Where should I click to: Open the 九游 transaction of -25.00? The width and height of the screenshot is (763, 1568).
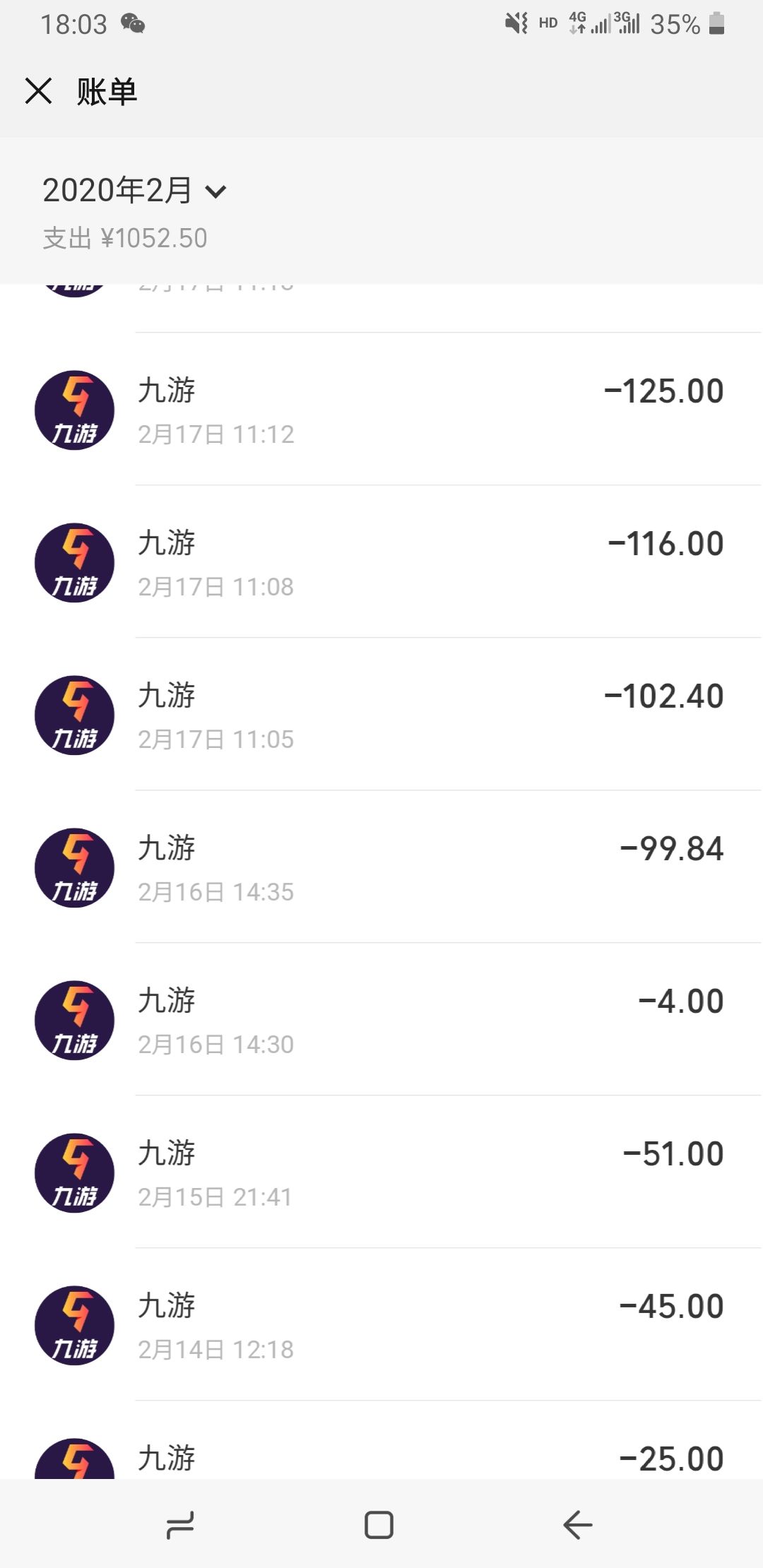381,1456
